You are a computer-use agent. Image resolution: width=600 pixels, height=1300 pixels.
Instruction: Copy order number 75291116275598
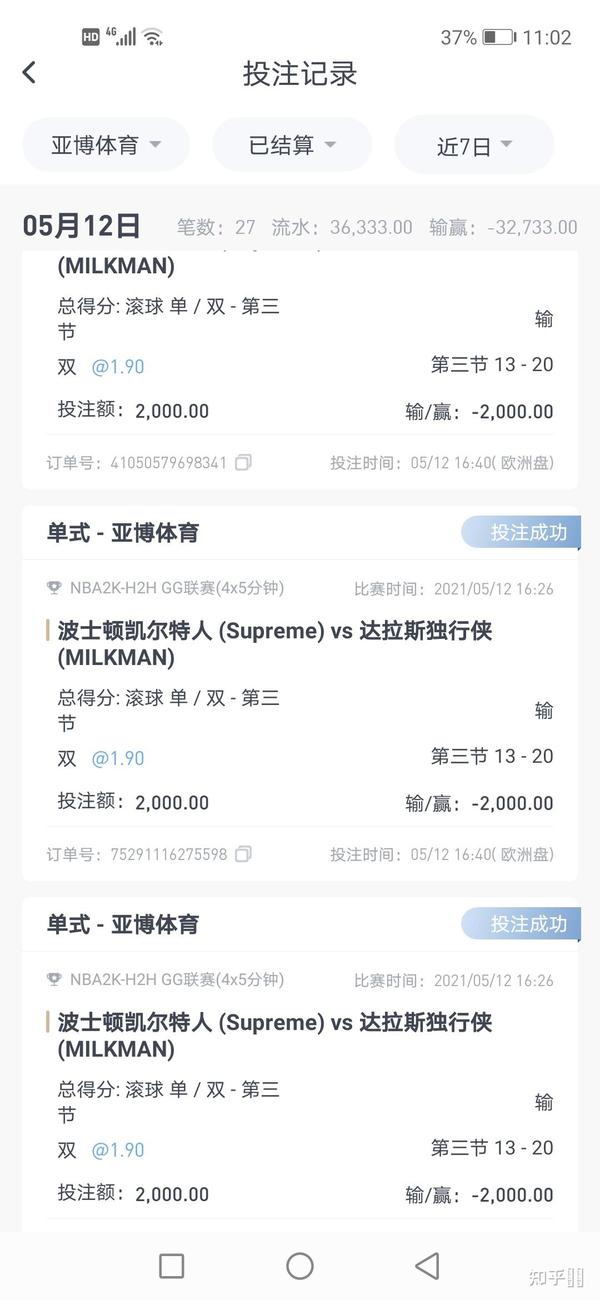tap(243, 855)
